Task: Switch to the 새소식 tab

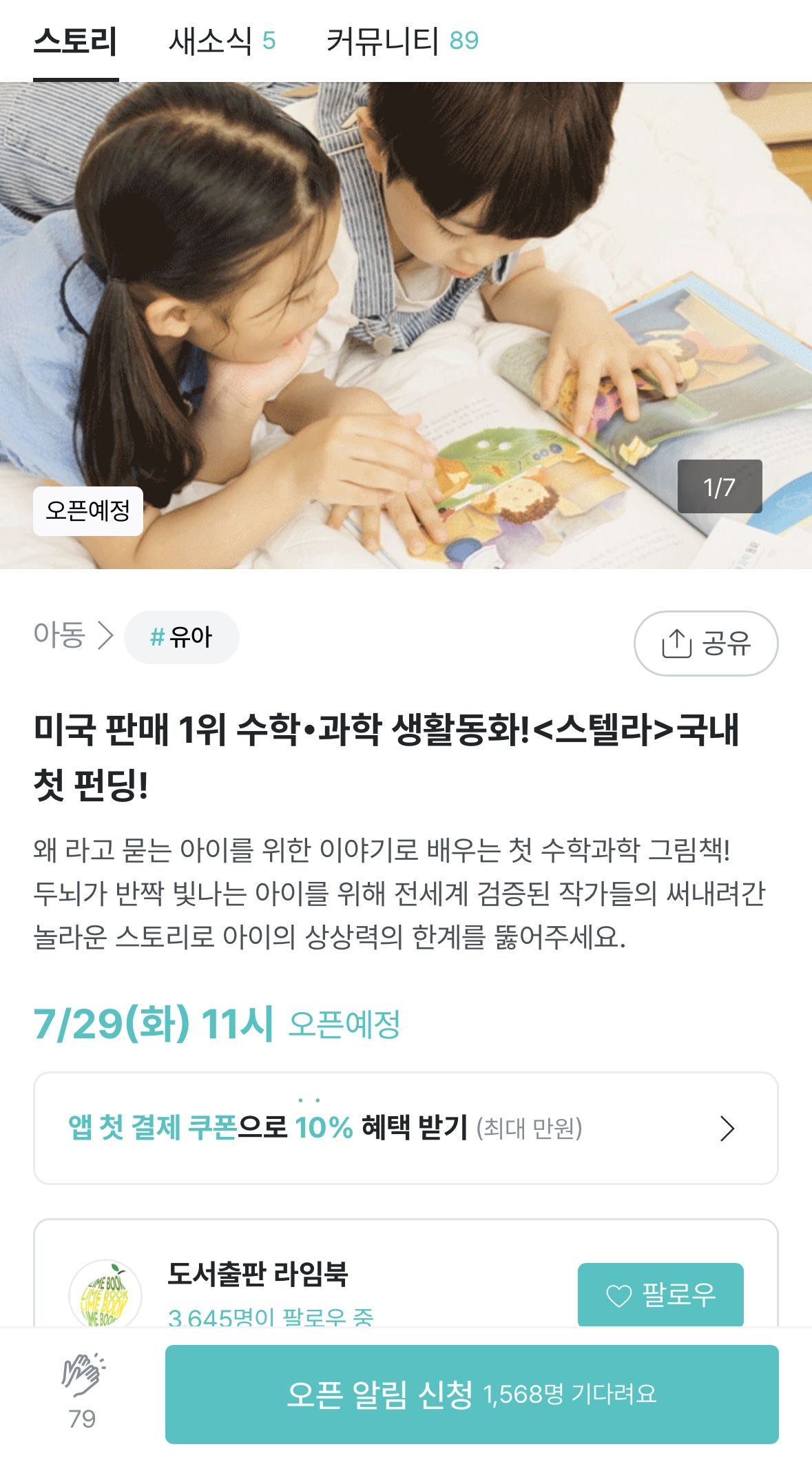Action: (222, 41)
